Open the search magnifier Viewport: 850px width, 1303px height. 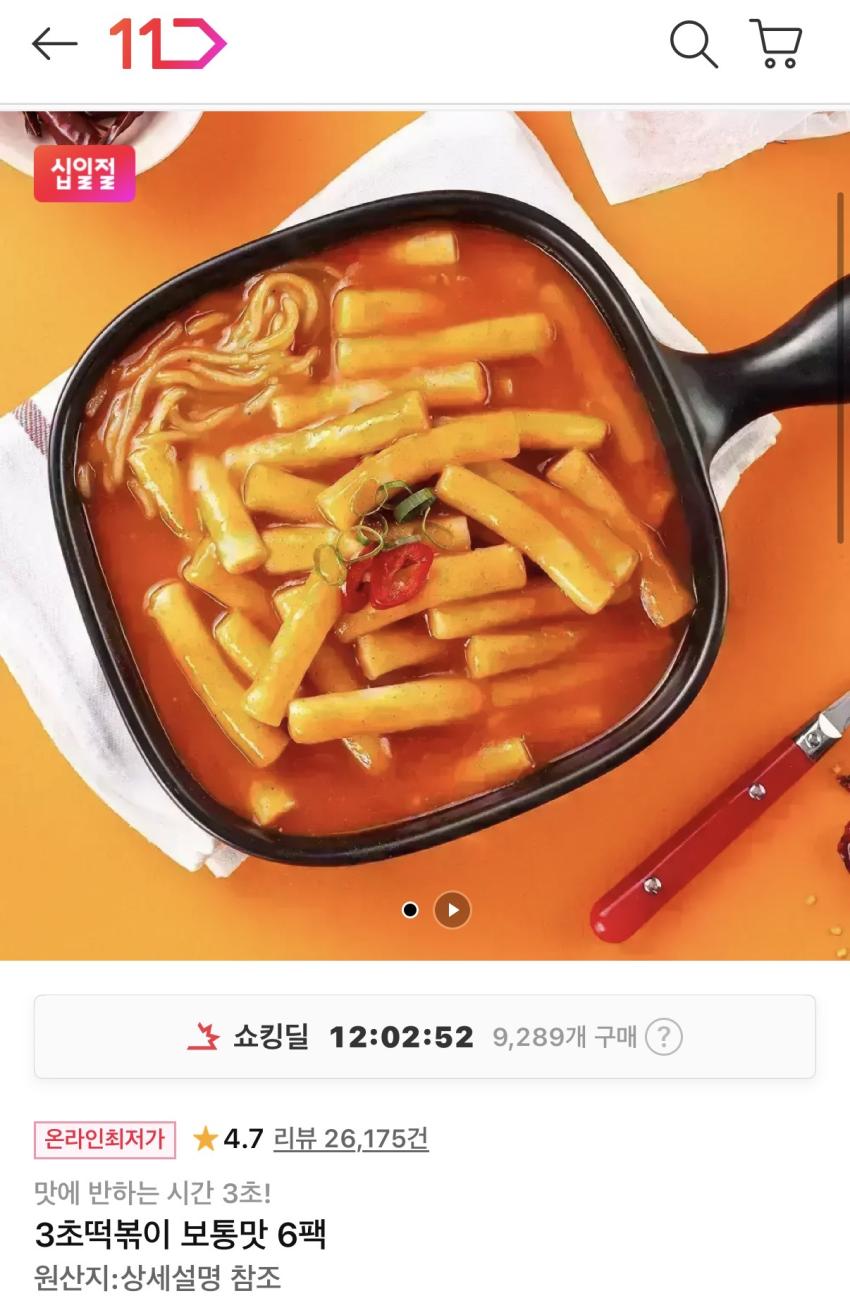tap(693, 45)
